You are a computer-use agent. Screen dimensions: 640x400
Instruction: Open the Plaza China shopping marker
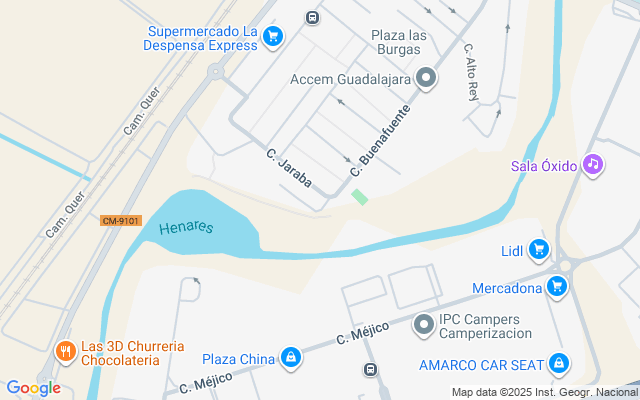coord(291,357)
